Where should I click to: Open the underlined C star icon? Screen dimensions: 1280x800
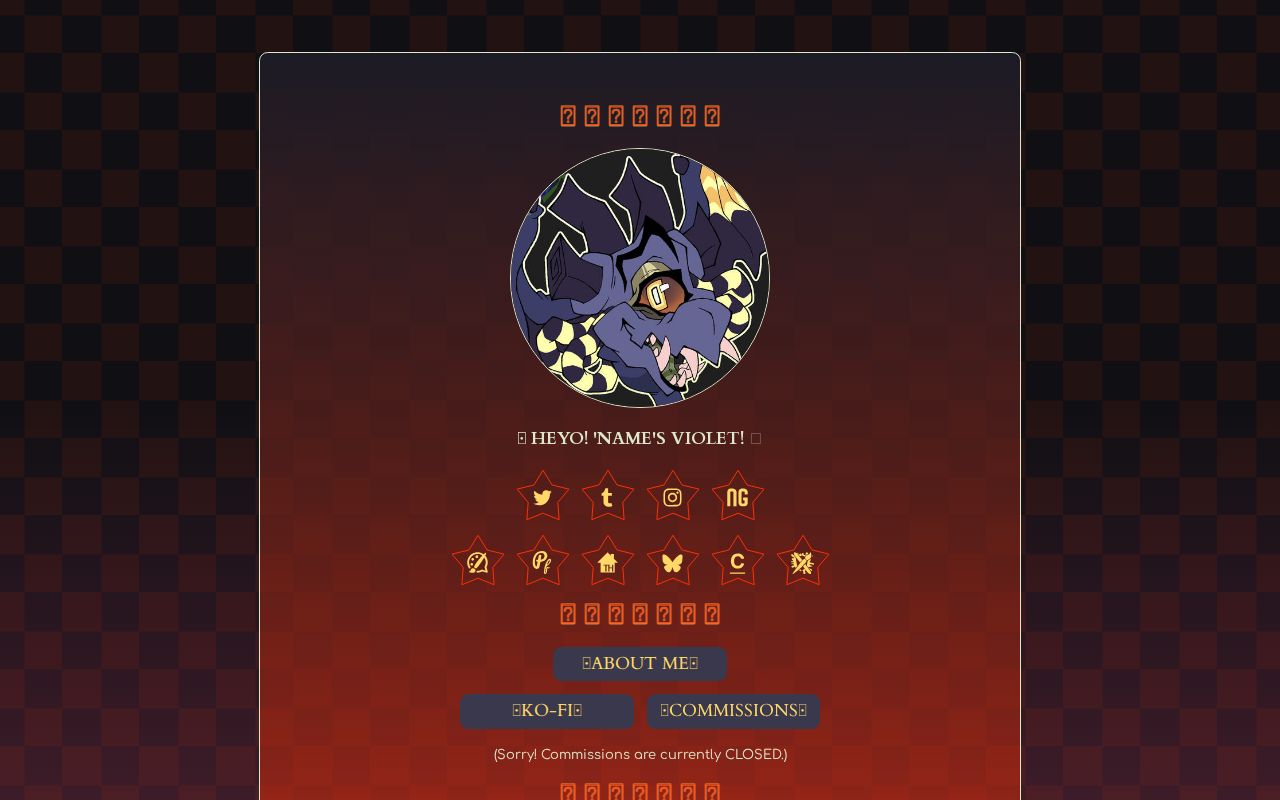(738, 563)
